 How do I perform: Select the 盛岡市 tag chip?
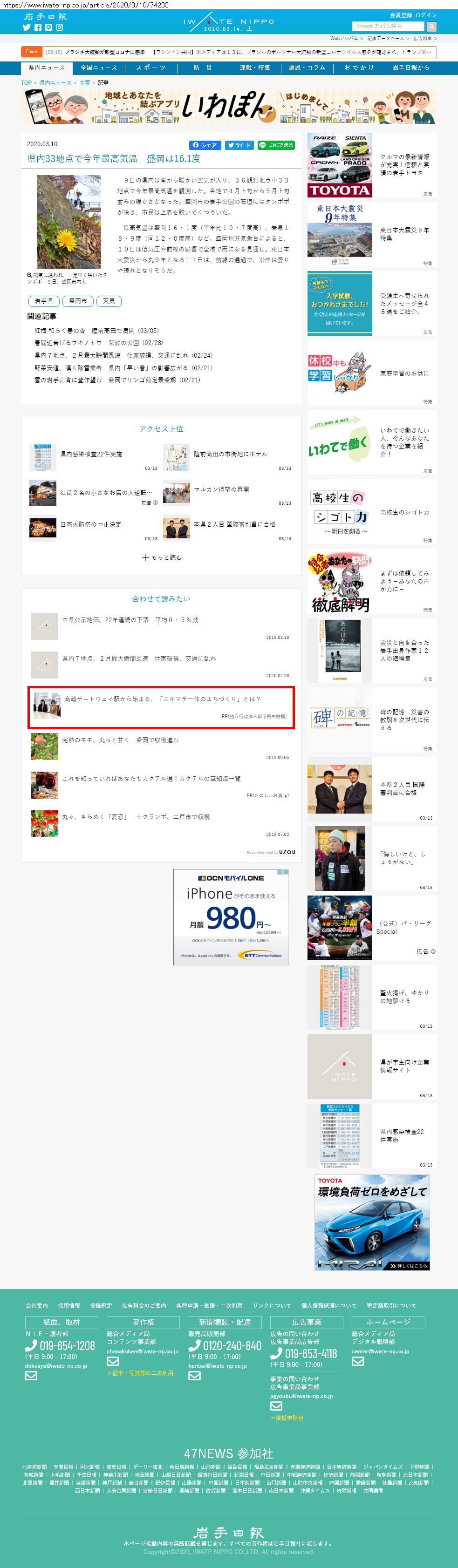[77, 301]
